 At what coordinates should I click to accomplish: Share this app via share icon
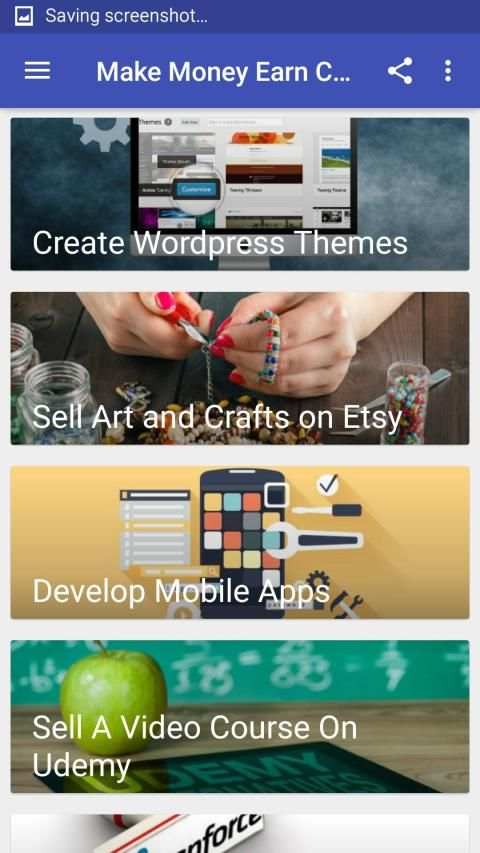400,71
